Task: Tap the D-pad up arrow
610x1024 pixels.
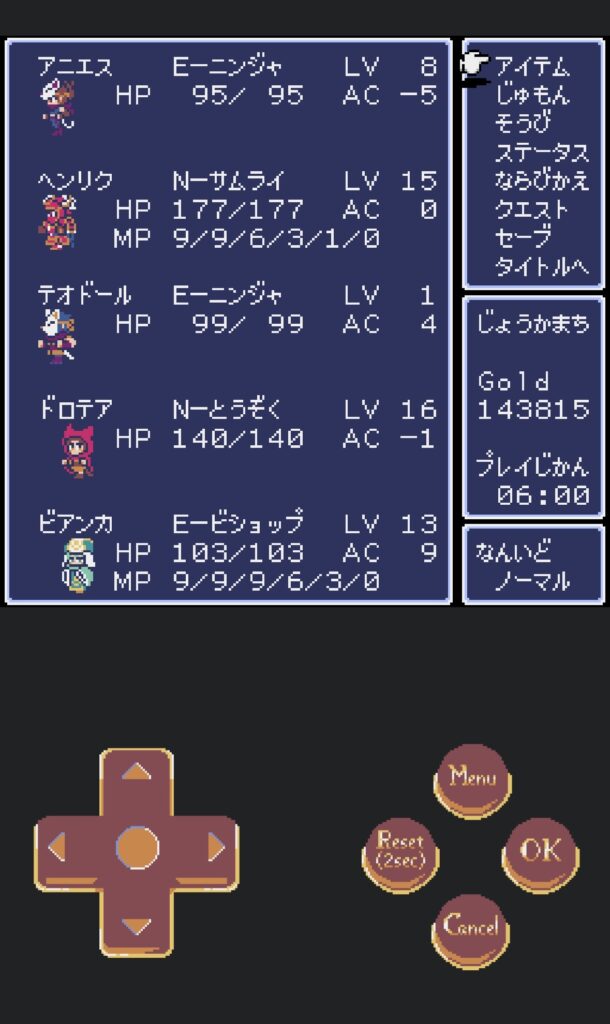Action: point(137,773)
